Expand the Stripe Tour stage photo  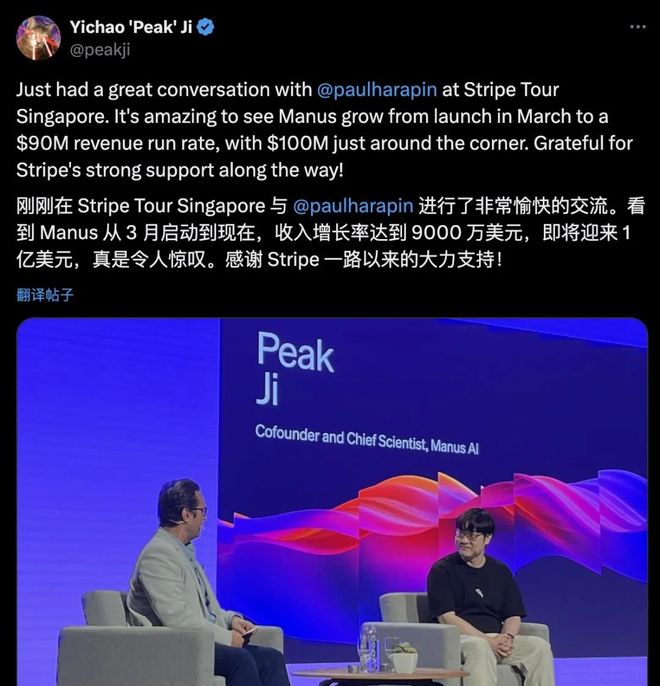(x=332, y=500)
